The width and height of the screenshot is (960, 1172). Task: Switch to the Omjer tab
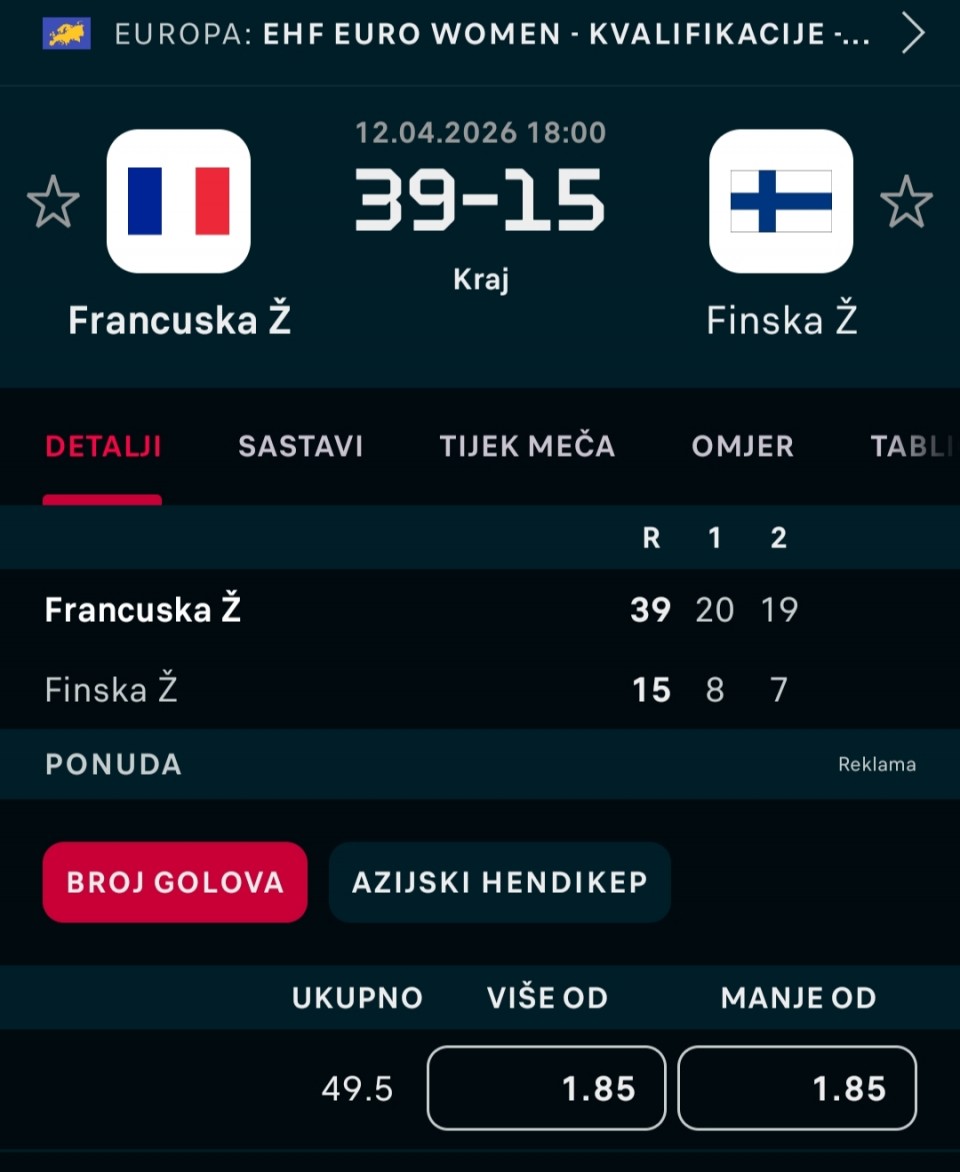[742, 446]
